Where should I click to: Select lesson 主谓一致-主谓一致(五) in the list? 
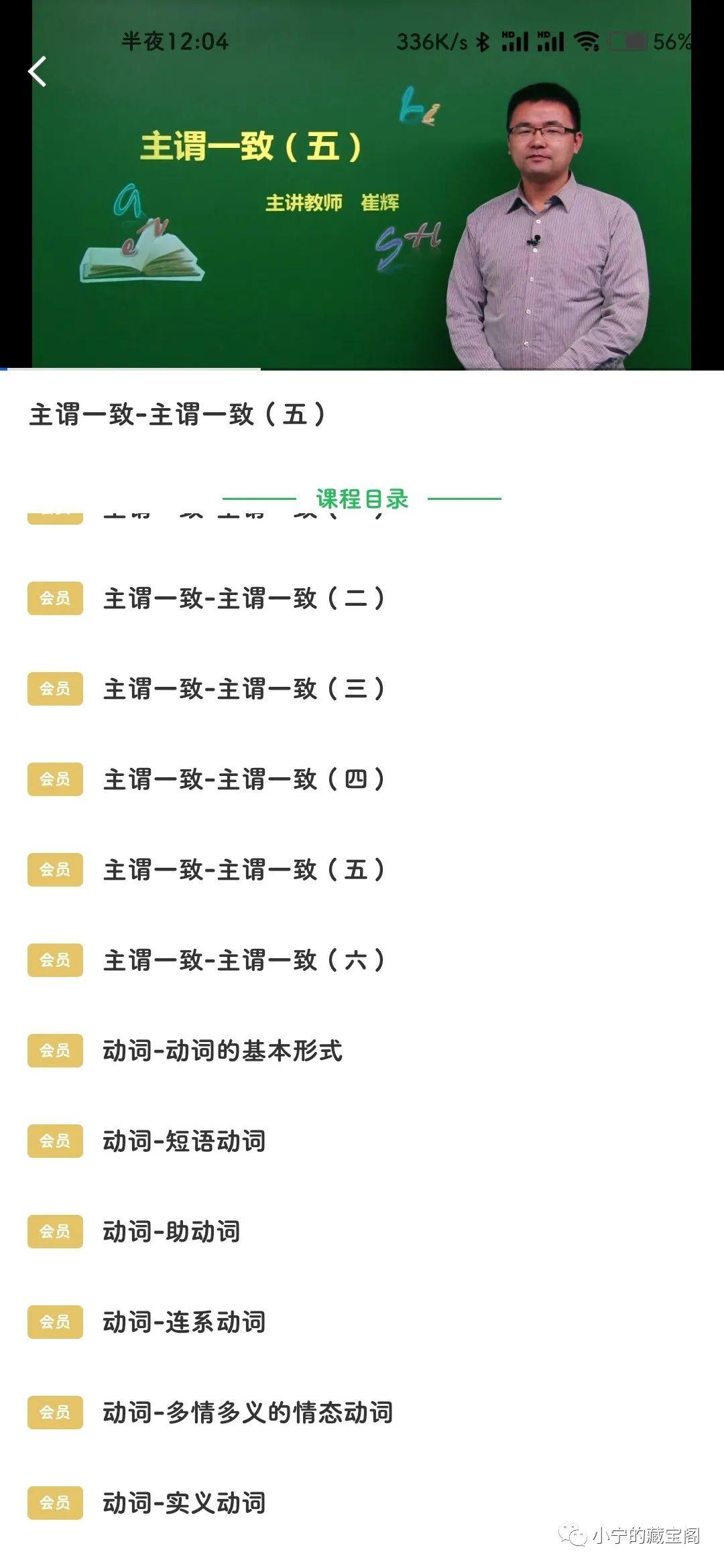click(362, 870)
